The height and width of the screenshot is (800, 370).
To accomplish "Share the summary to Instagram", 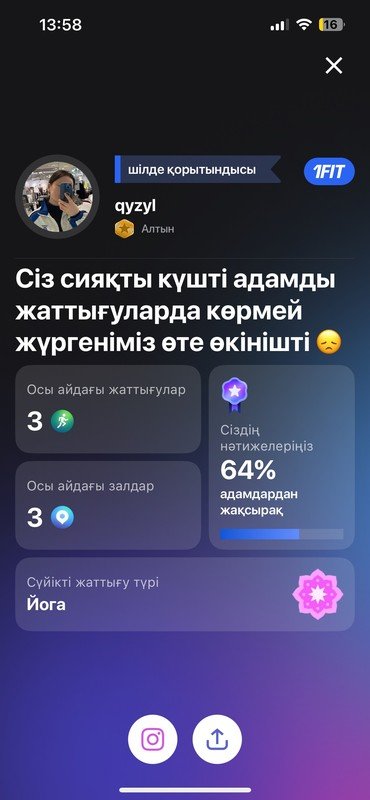I will point(153,739).
